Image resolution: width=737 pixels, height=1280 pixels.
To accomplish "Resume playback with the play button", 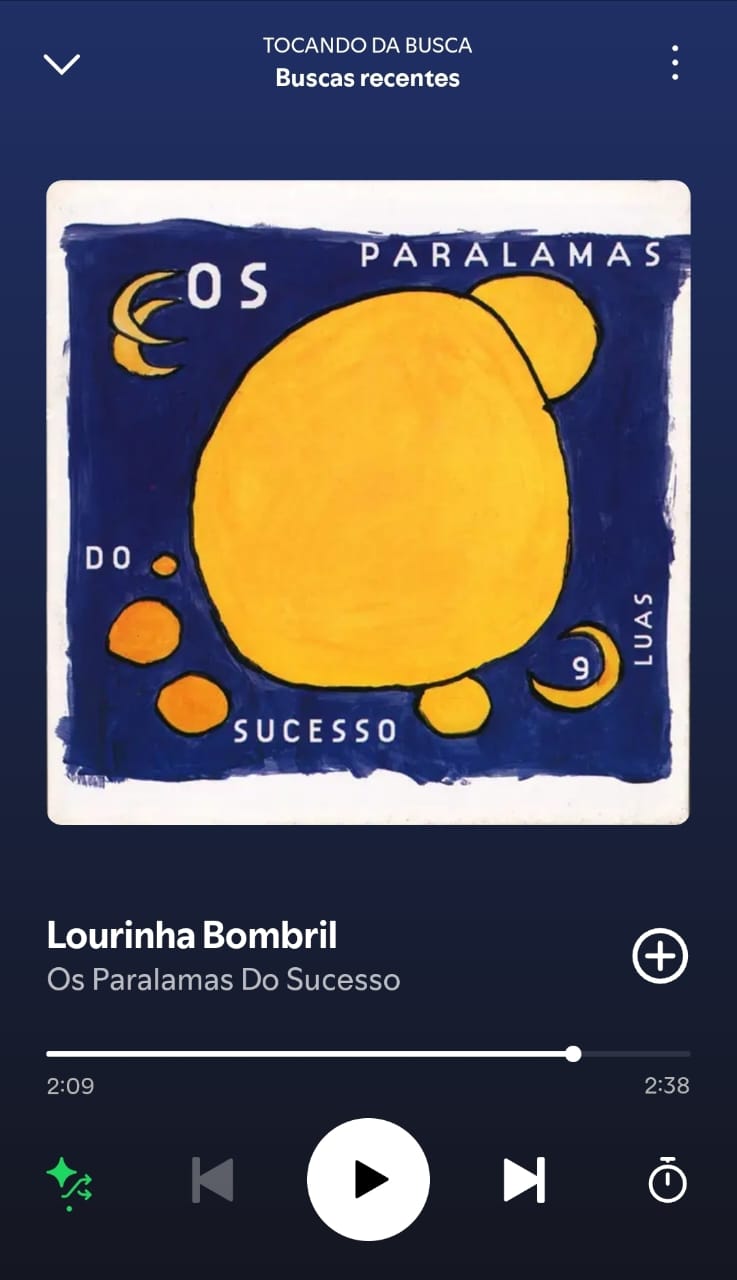I will click(368, 1180).
